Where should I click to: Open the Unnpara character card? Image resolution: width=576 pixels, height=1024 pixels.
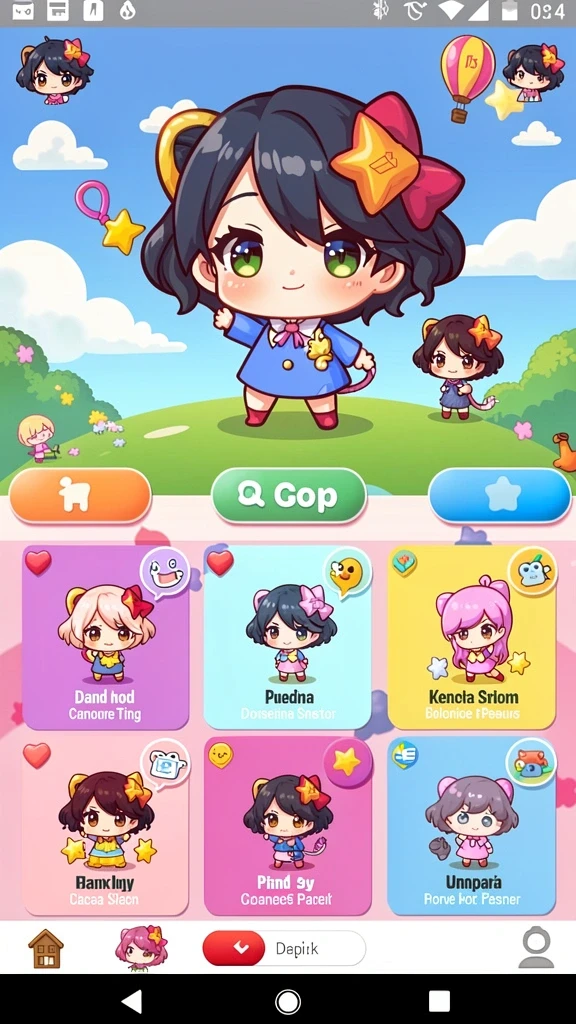click(472, 826)
